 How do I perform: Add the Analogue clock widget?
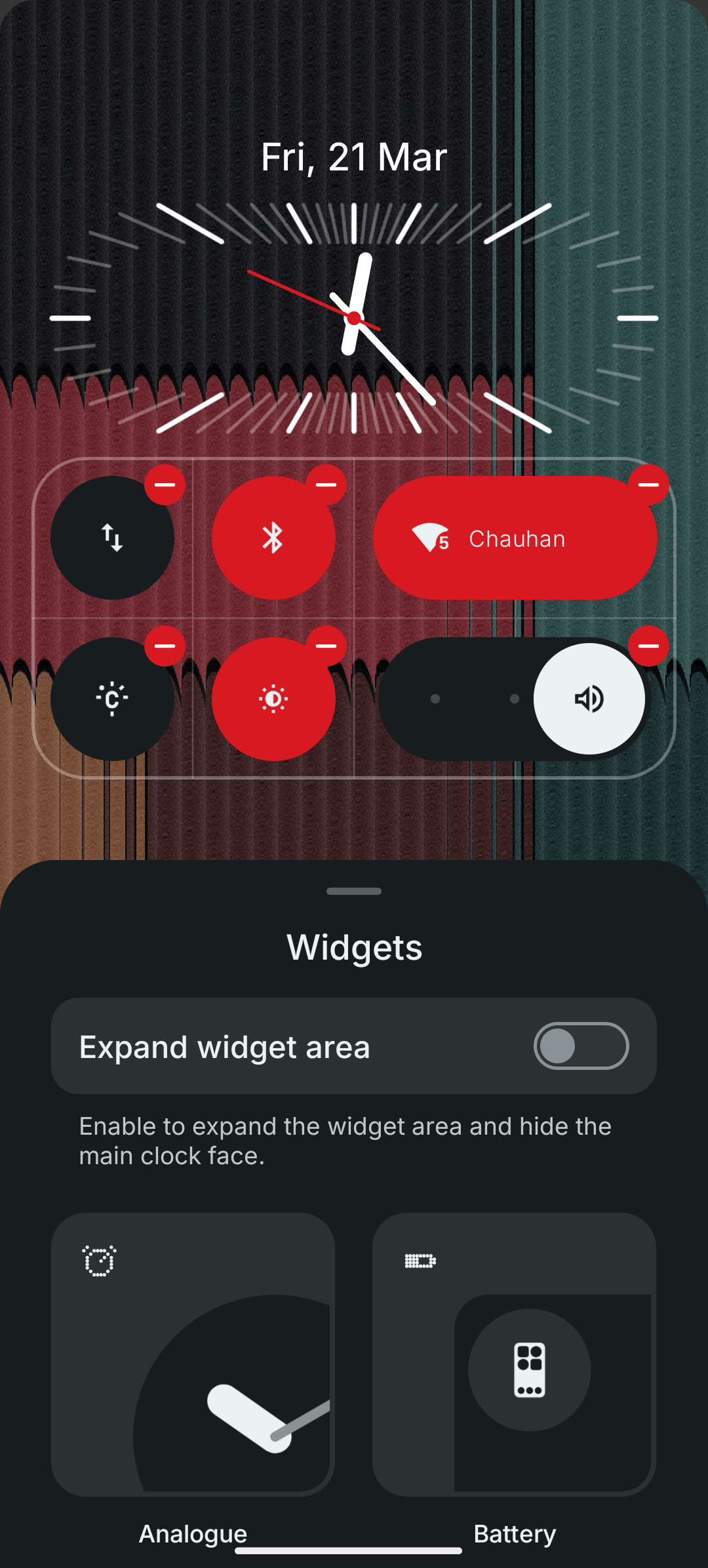[193, 1354]
